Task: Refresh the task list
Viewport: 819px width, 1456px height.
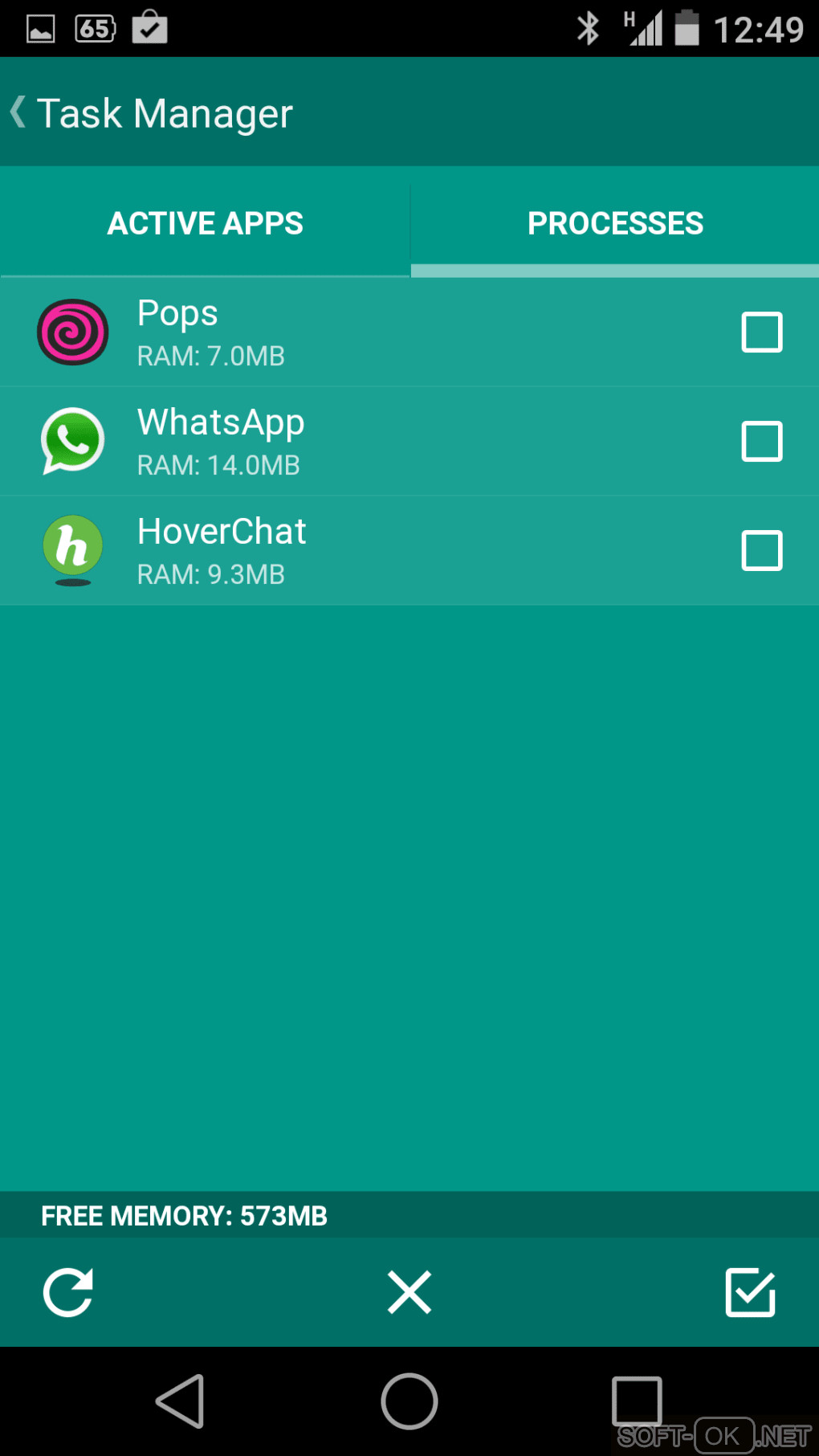Action: (x=68, y=1292)
